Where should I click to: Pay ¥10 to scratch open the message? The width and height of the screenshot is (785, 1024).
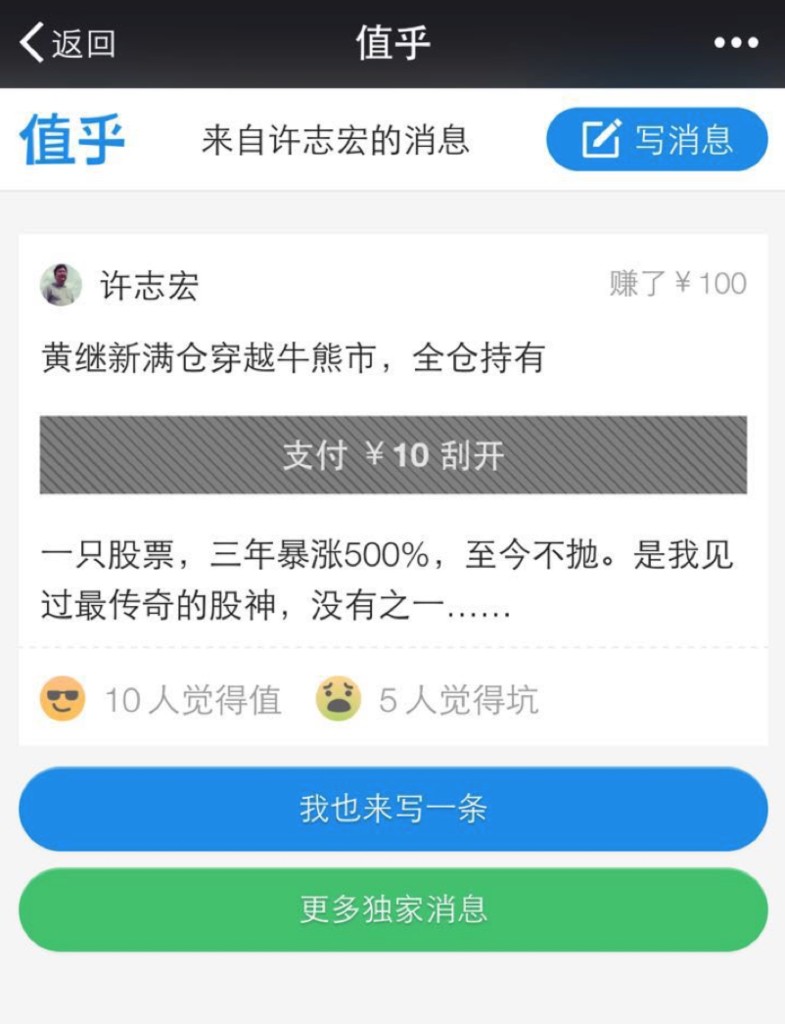[393, 455]
